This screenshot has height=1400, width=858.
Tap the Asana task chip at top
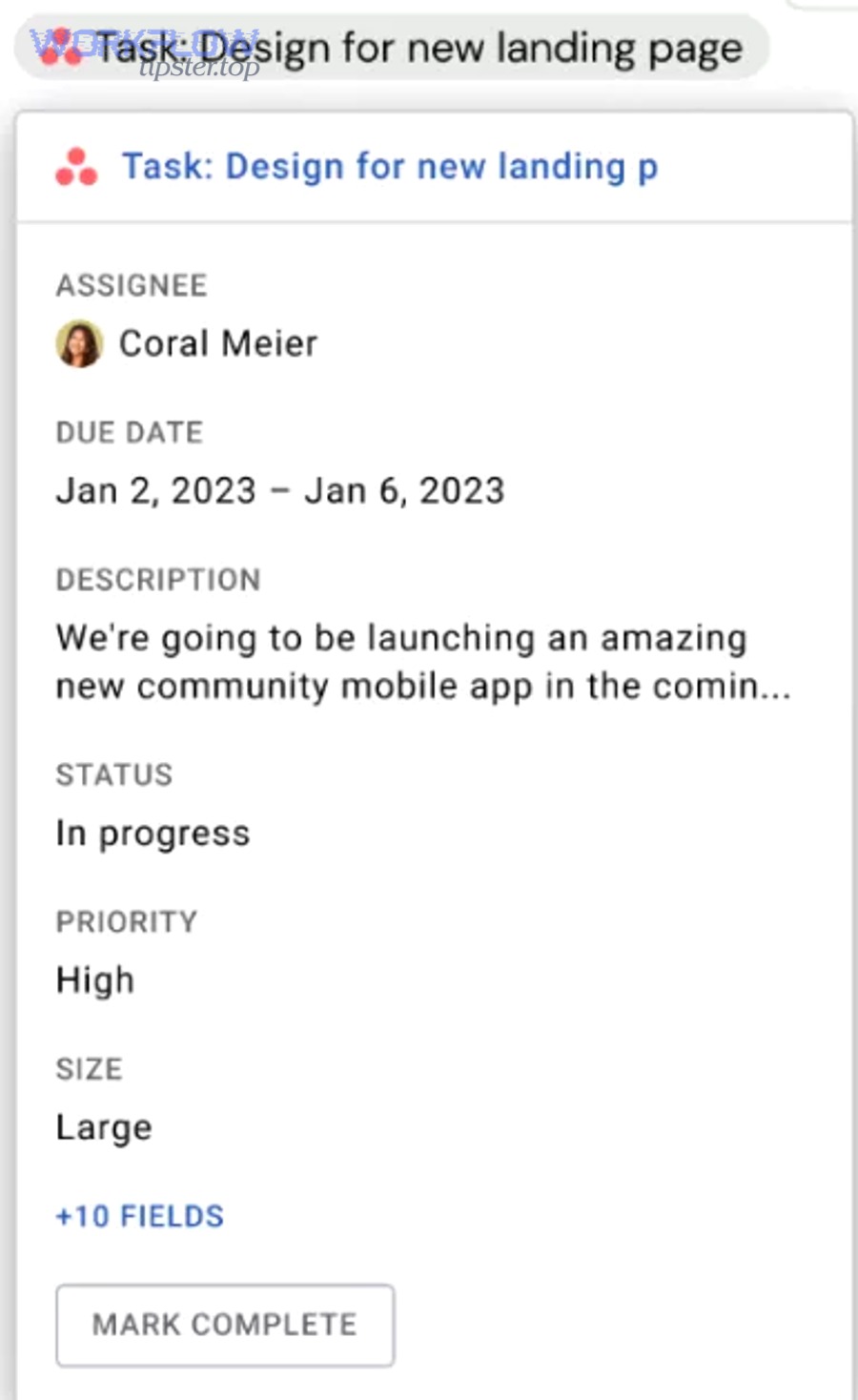[391, 48]
